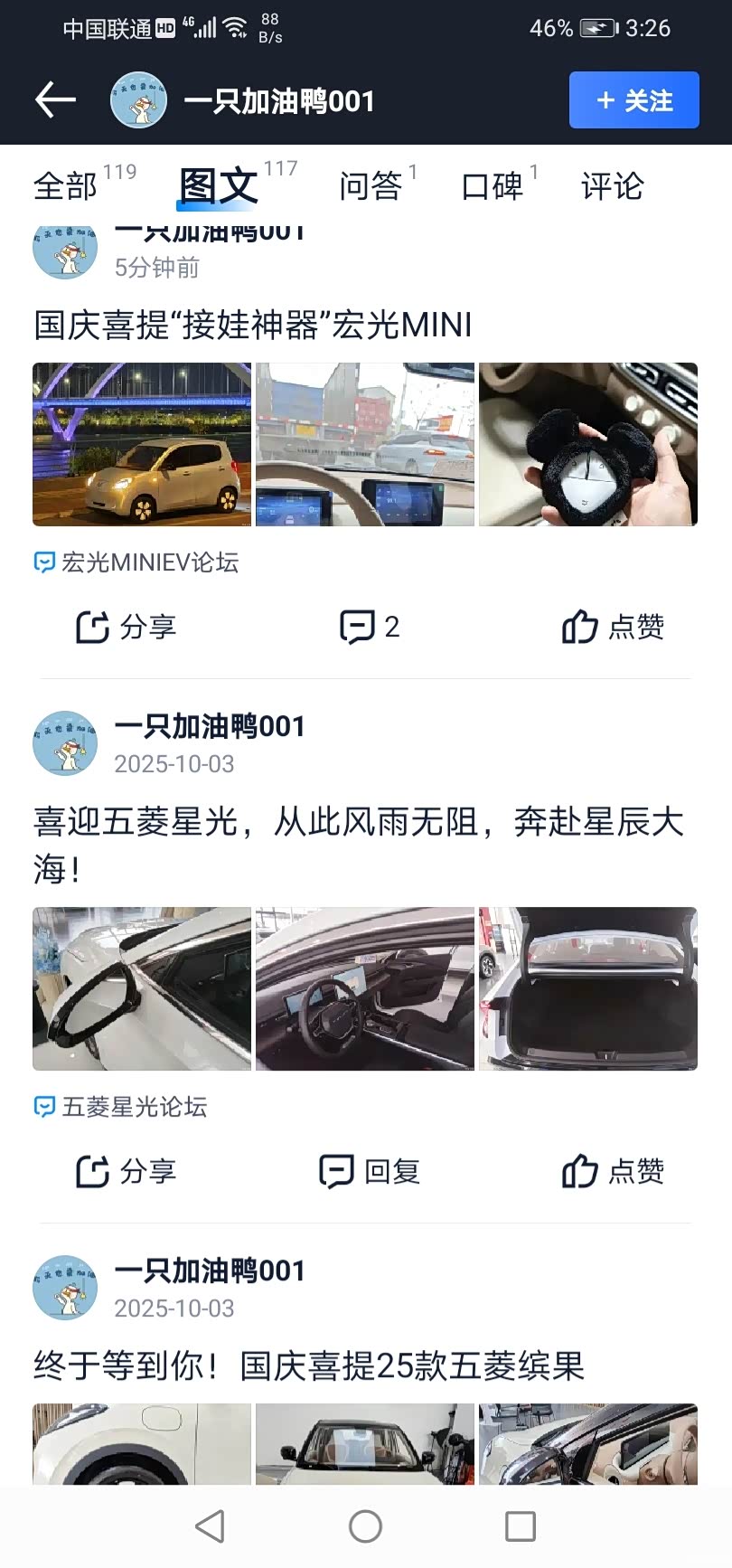Go back using the top arrow
Screen dimensions: 732x1568
click(x=55, y=99)
